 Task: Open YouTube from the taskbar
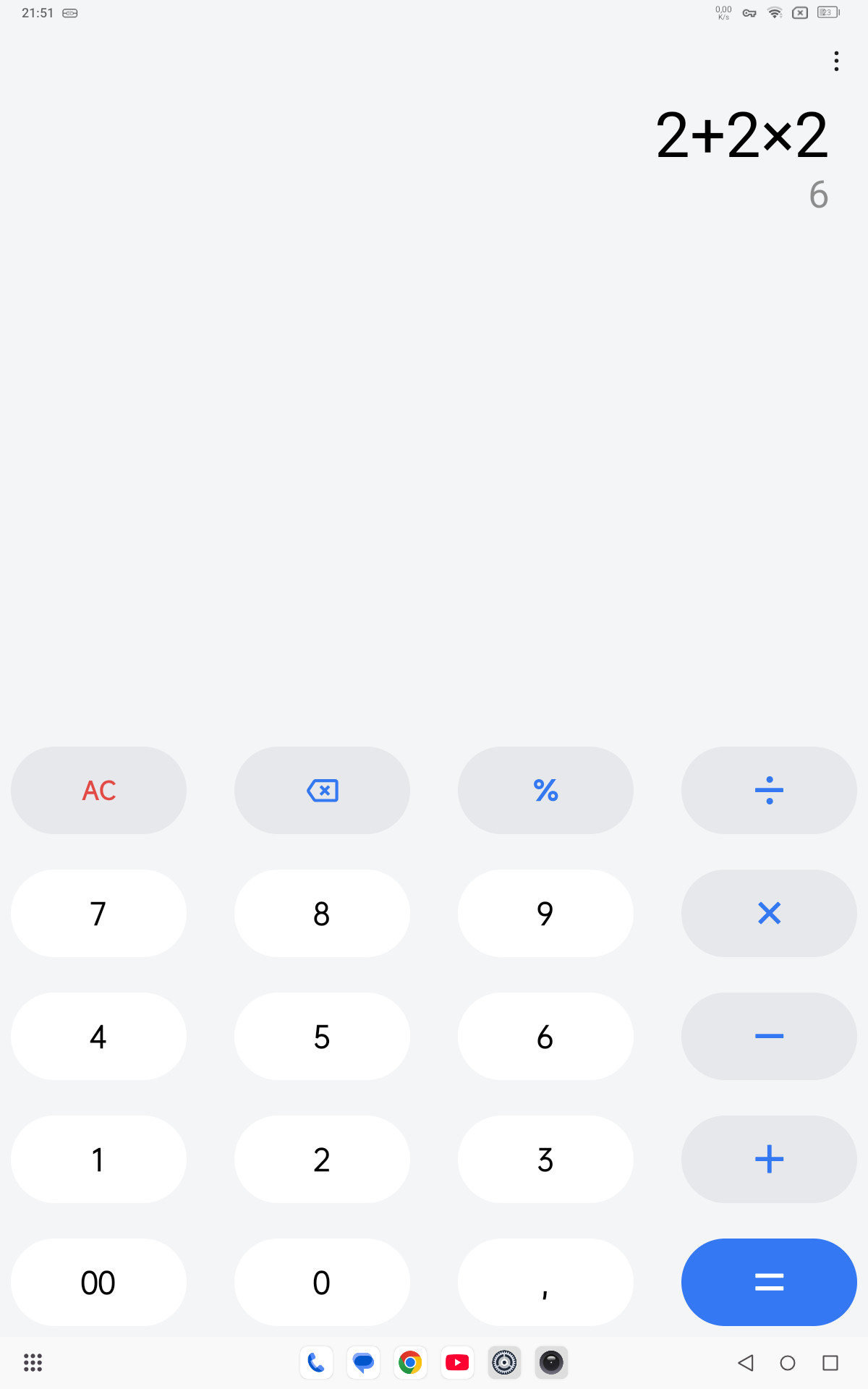(457, 1363)
